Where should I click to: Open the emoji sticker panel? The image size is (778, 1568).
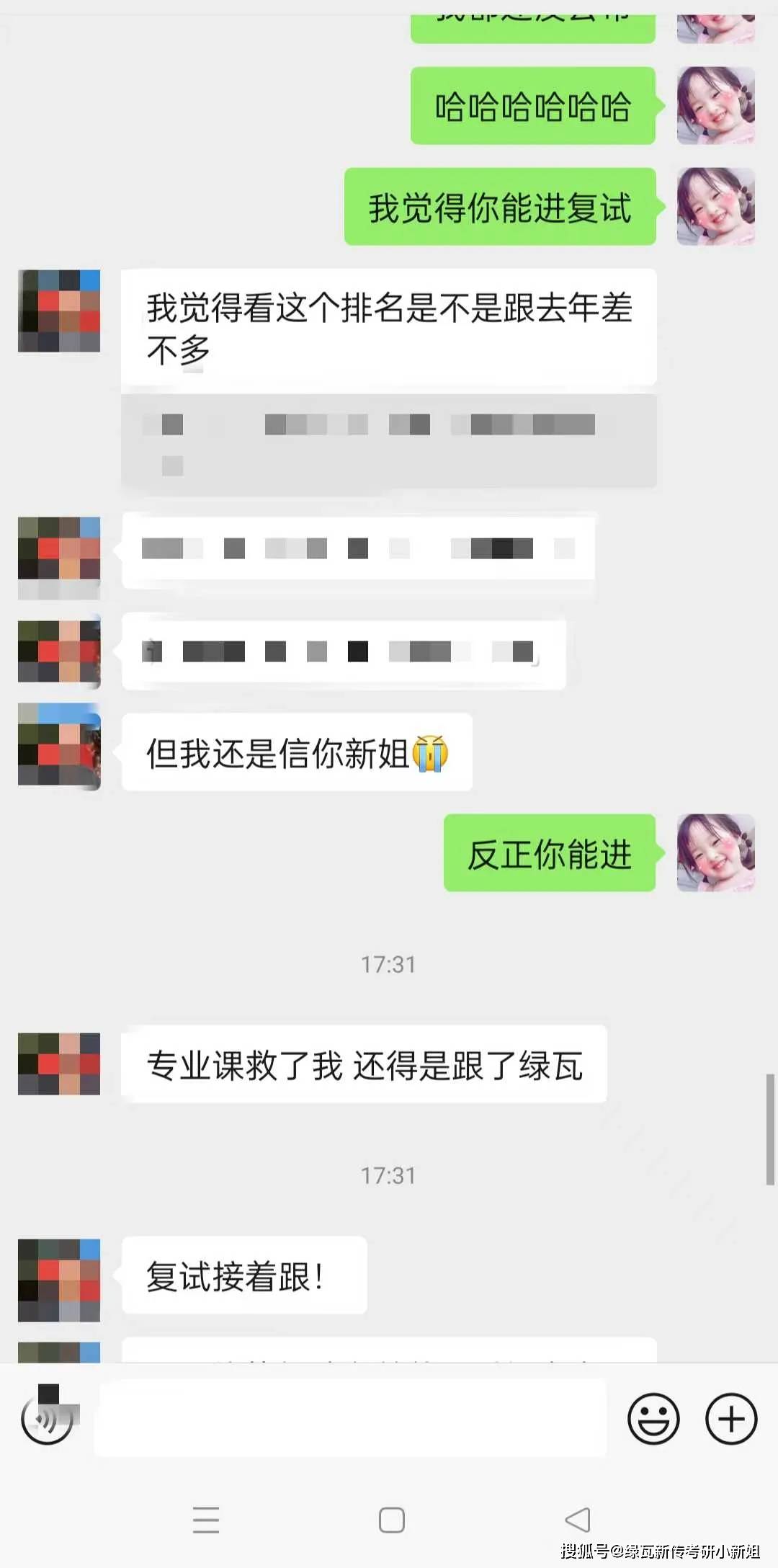pos(653,1419)
